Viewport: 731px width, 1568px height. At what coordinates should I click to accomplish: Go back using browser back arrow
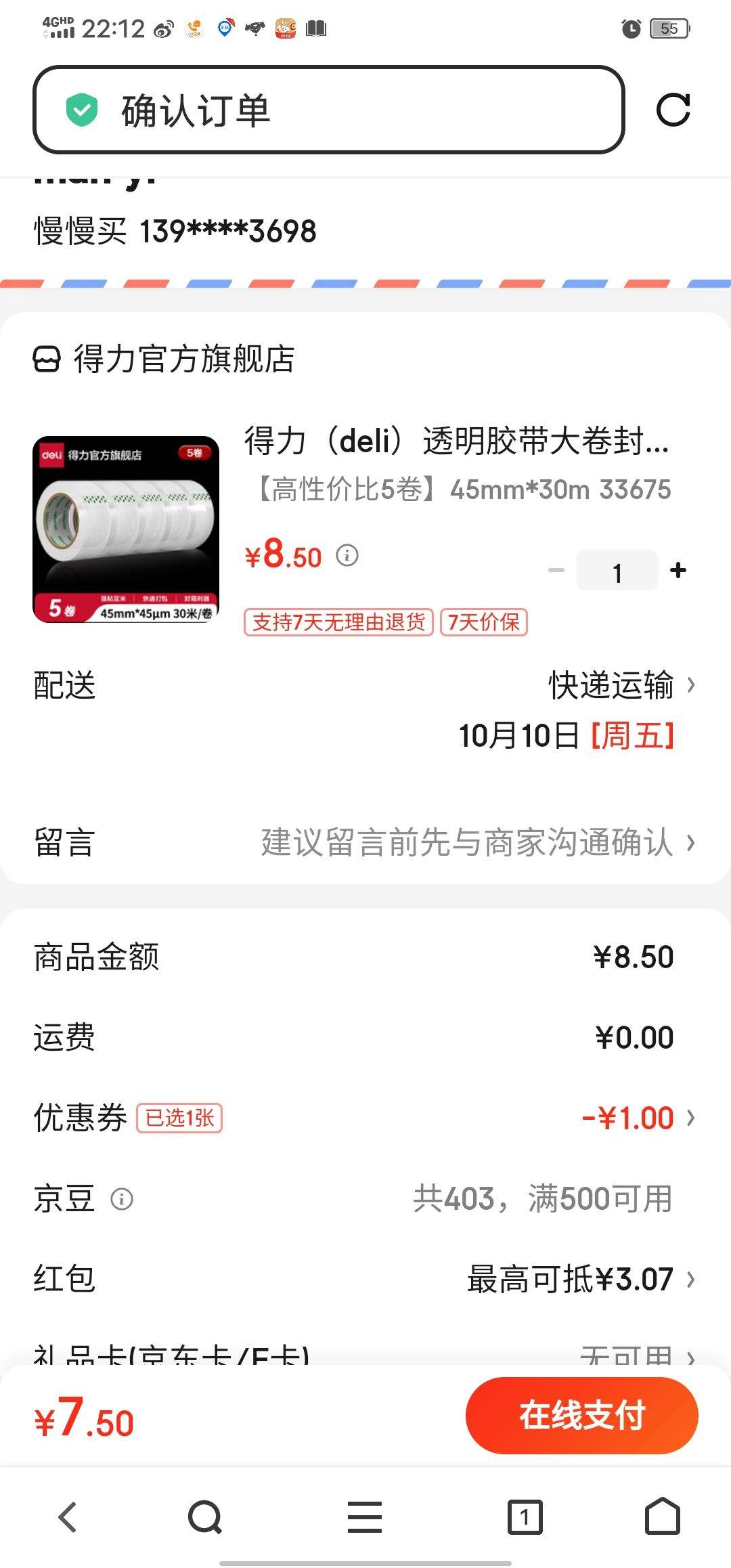coord(68,1517)
